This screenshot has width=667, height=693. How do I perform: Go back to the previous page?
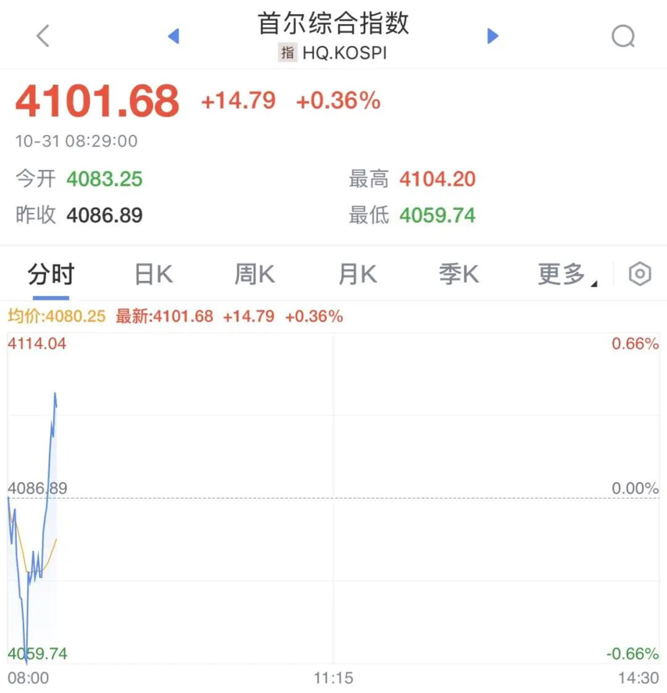tap(42, 36)
